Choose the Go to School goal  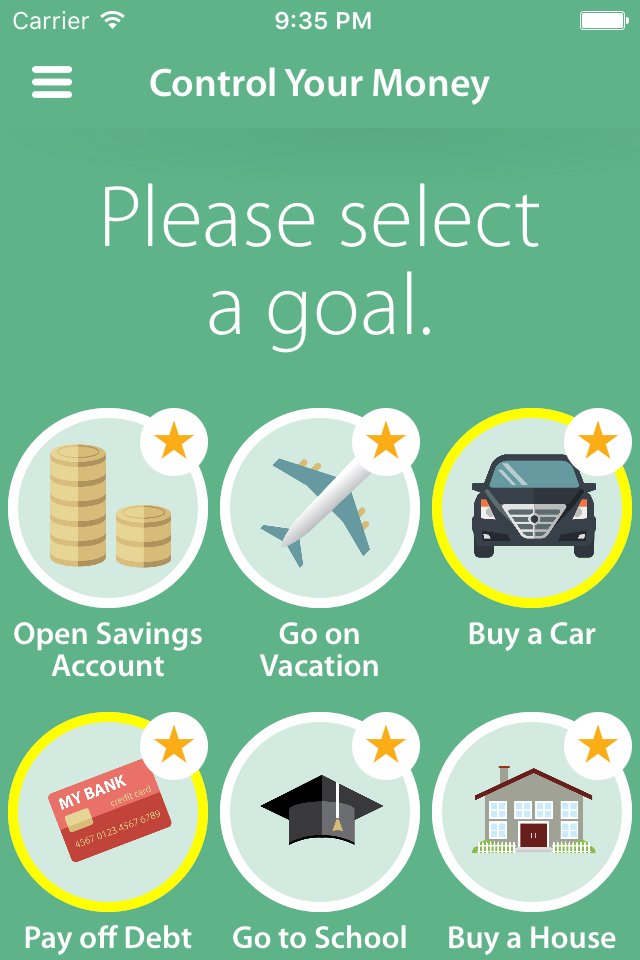(320, 811)
